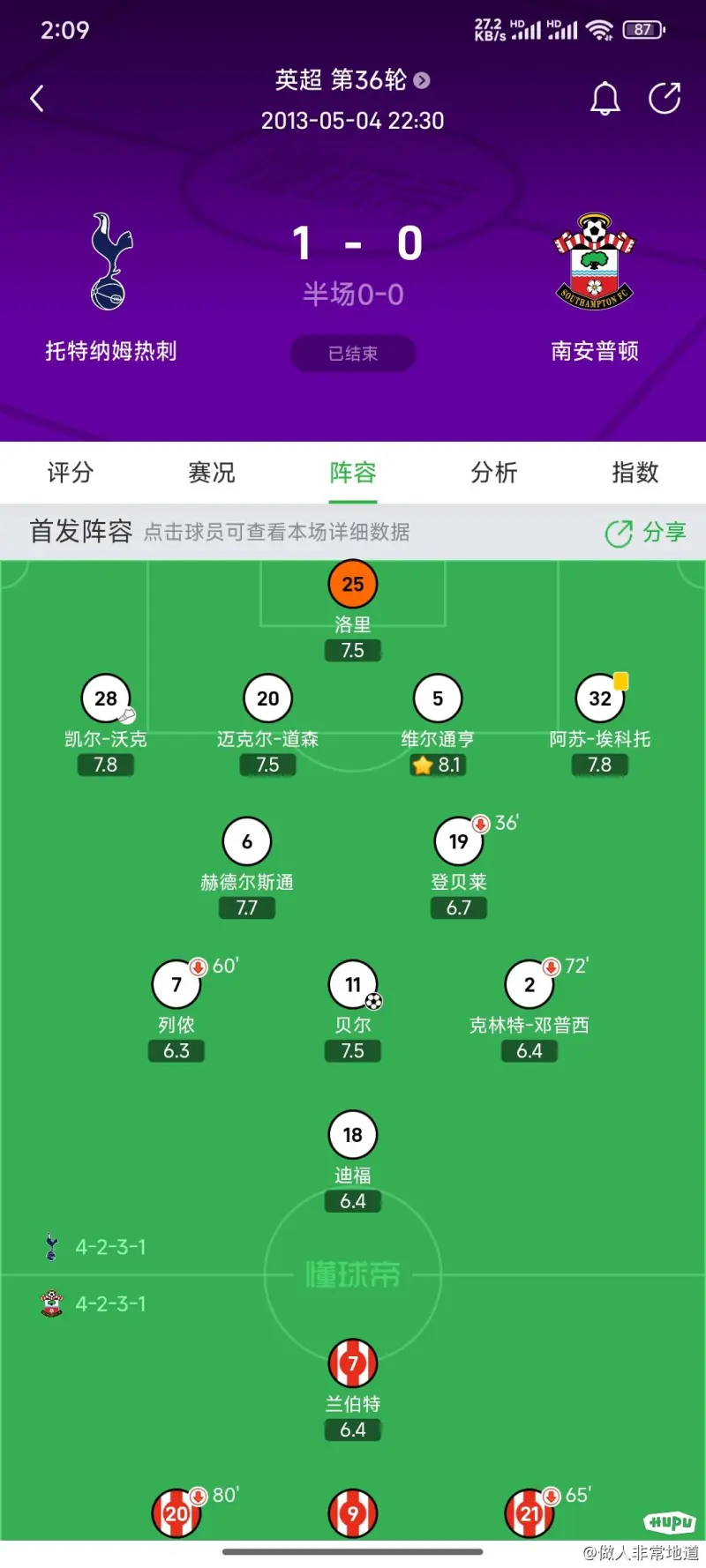
Task: View 赫德尔斯通's match data
Action: [x=247, y=869]
